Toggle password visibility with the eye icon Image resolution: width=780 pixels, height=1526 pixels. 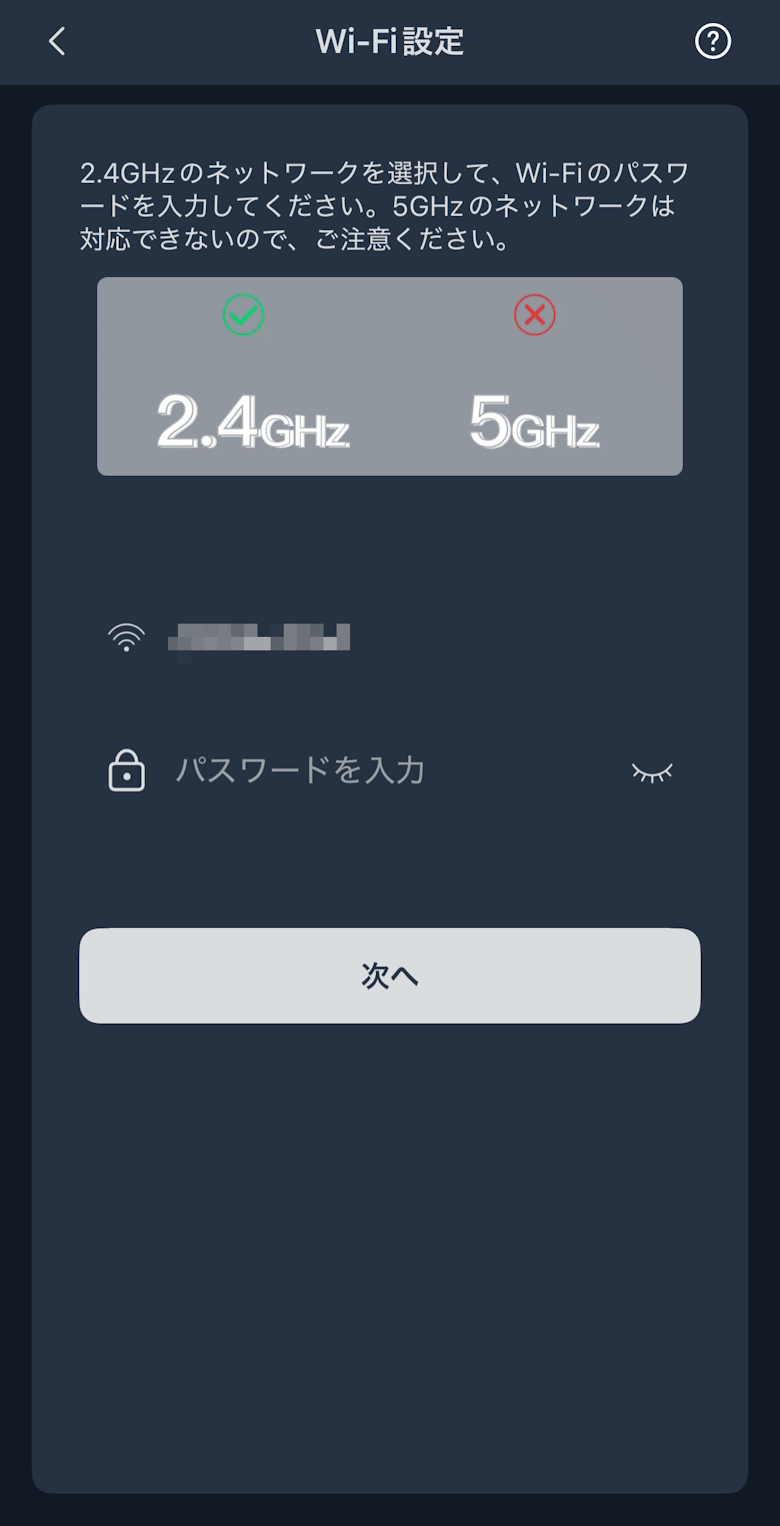pyautogui.click(x=652, y=771)
